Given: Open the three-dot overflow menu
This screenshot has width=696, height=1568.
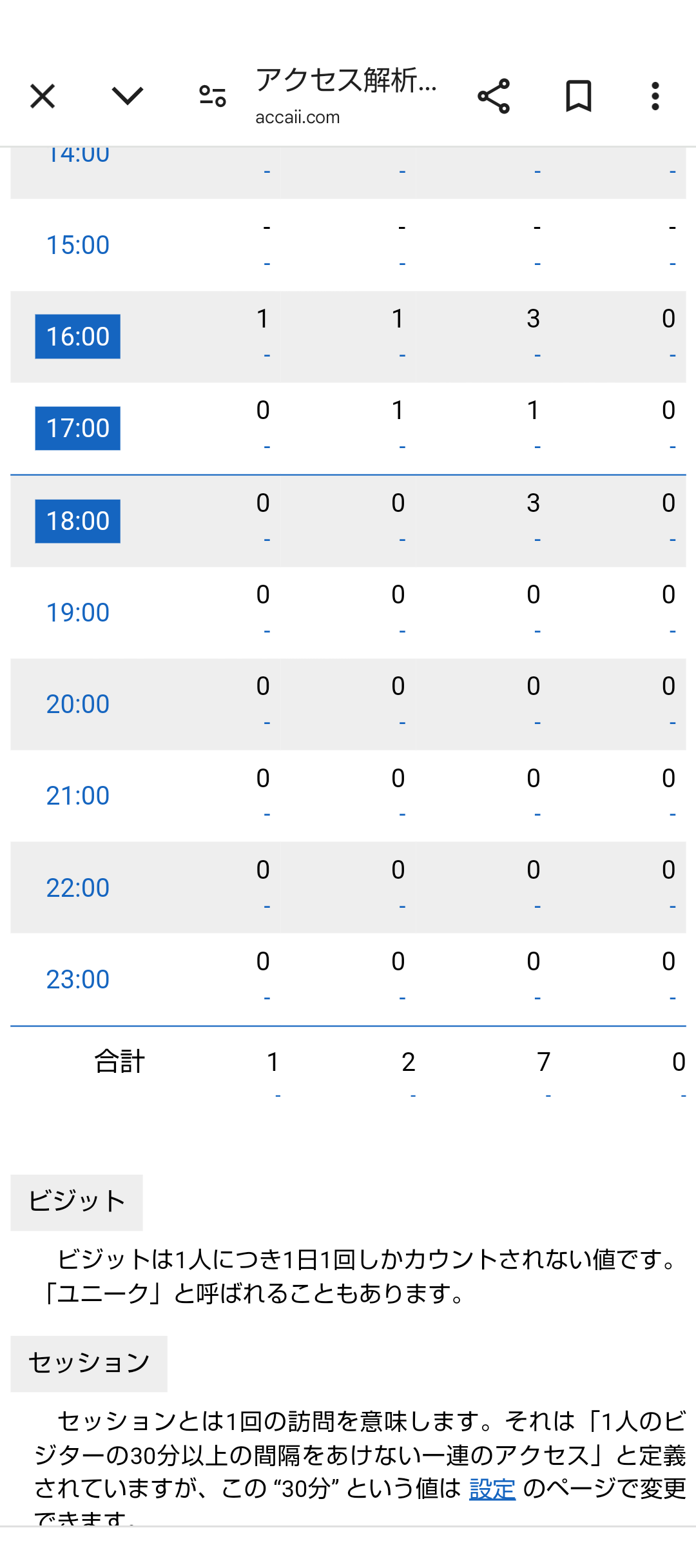Looking at the screenshot, I should coord(655,97).
